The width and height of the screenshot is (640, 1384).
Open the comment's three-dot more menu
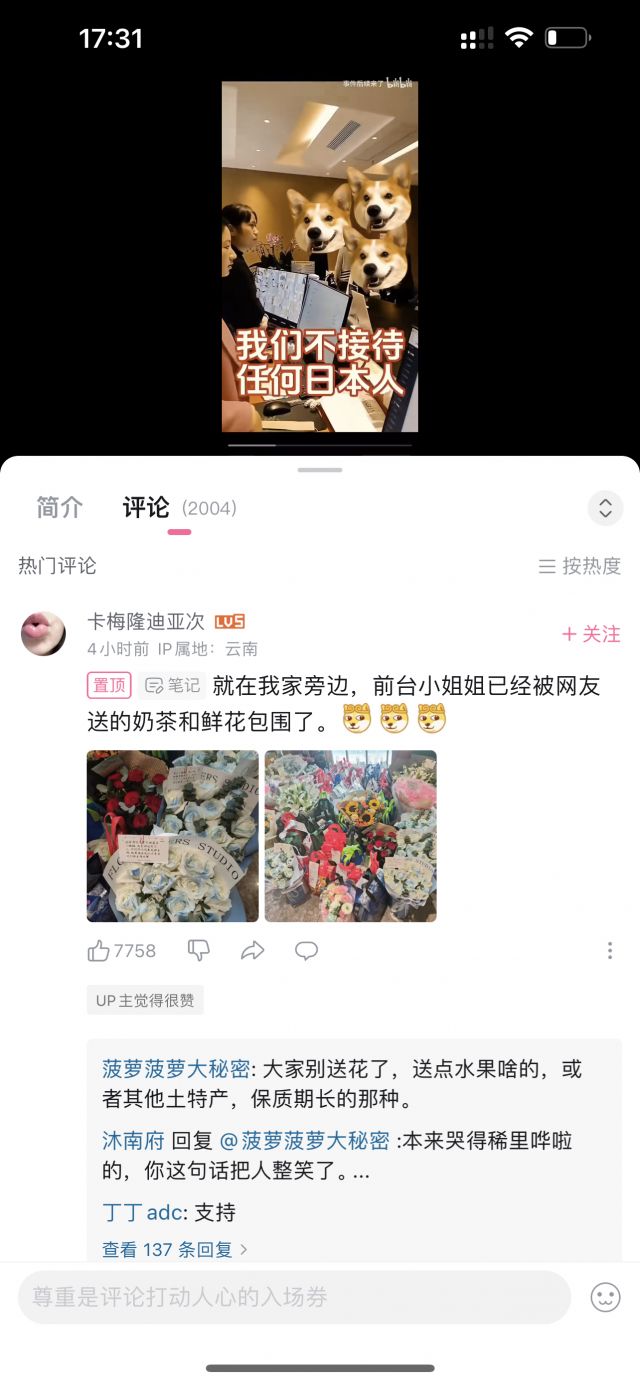[x=610, y=951]
